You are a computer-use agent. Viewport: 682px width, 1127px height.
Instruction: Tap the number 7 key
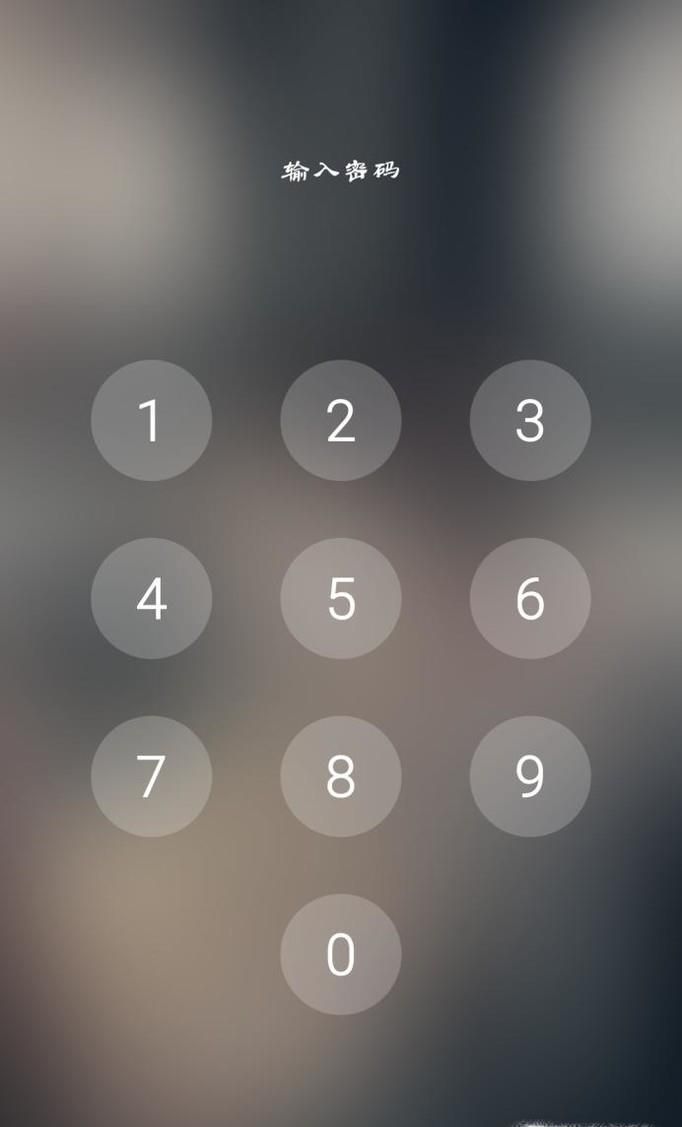[x=151, y=776]
